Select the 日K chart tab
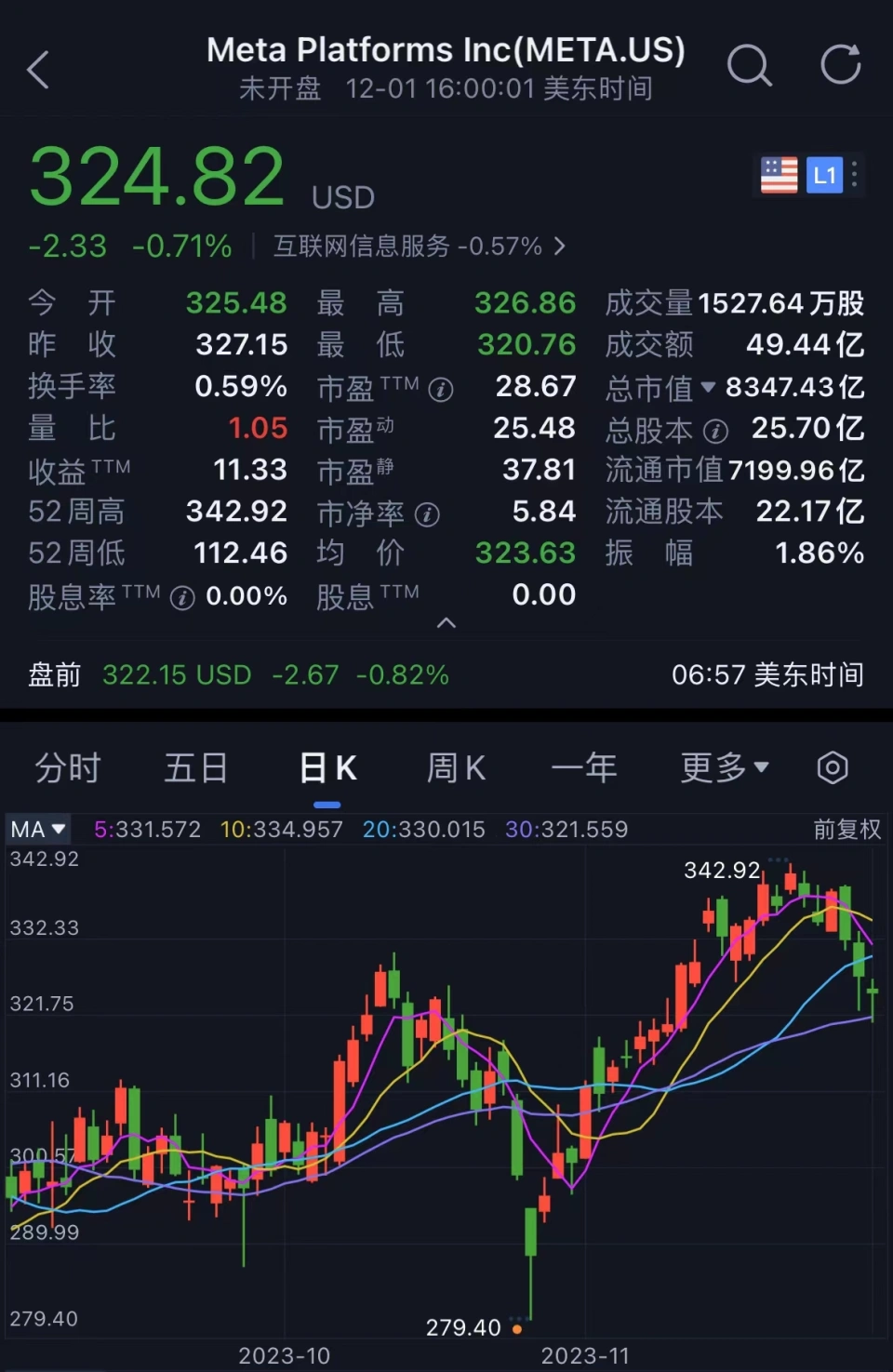Image resolution: width=893 pixels, height=1372 pixels. click(327, 768)
